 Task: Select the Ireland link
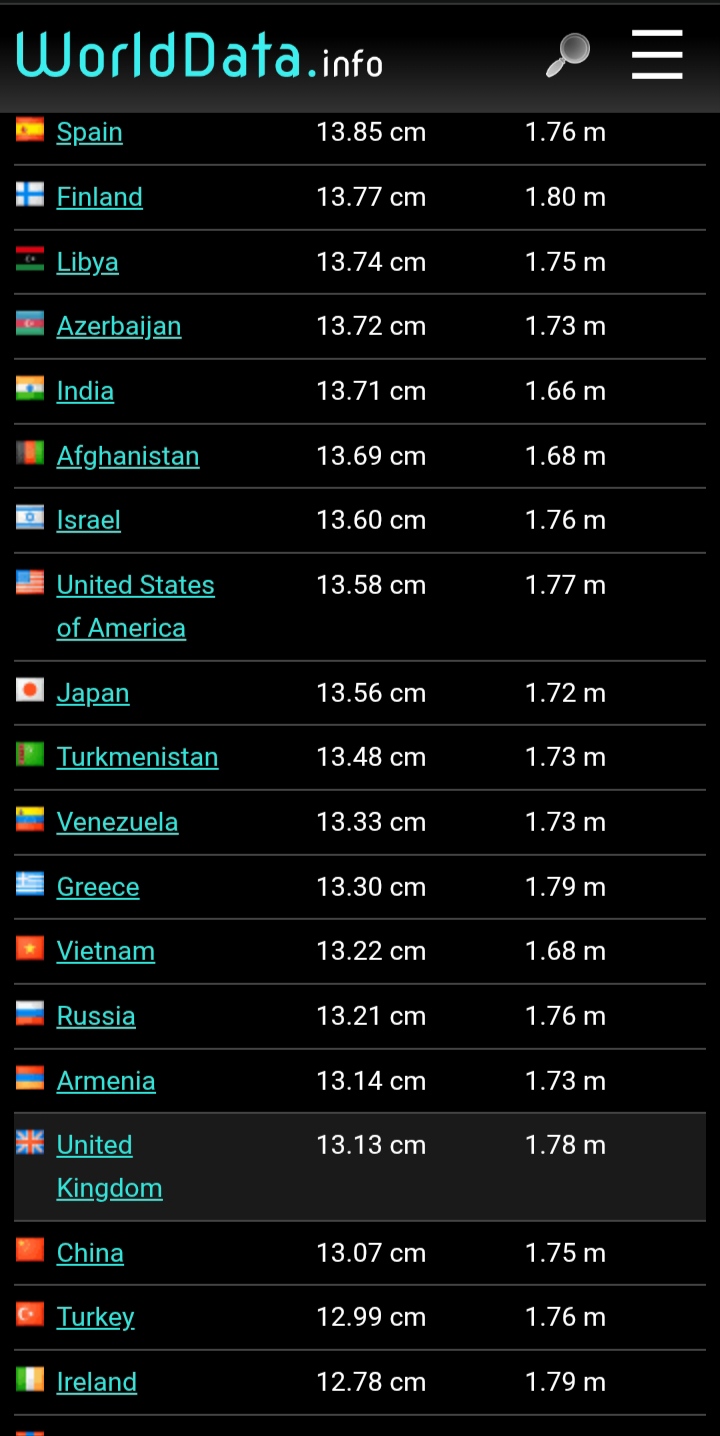(97, 1382)
